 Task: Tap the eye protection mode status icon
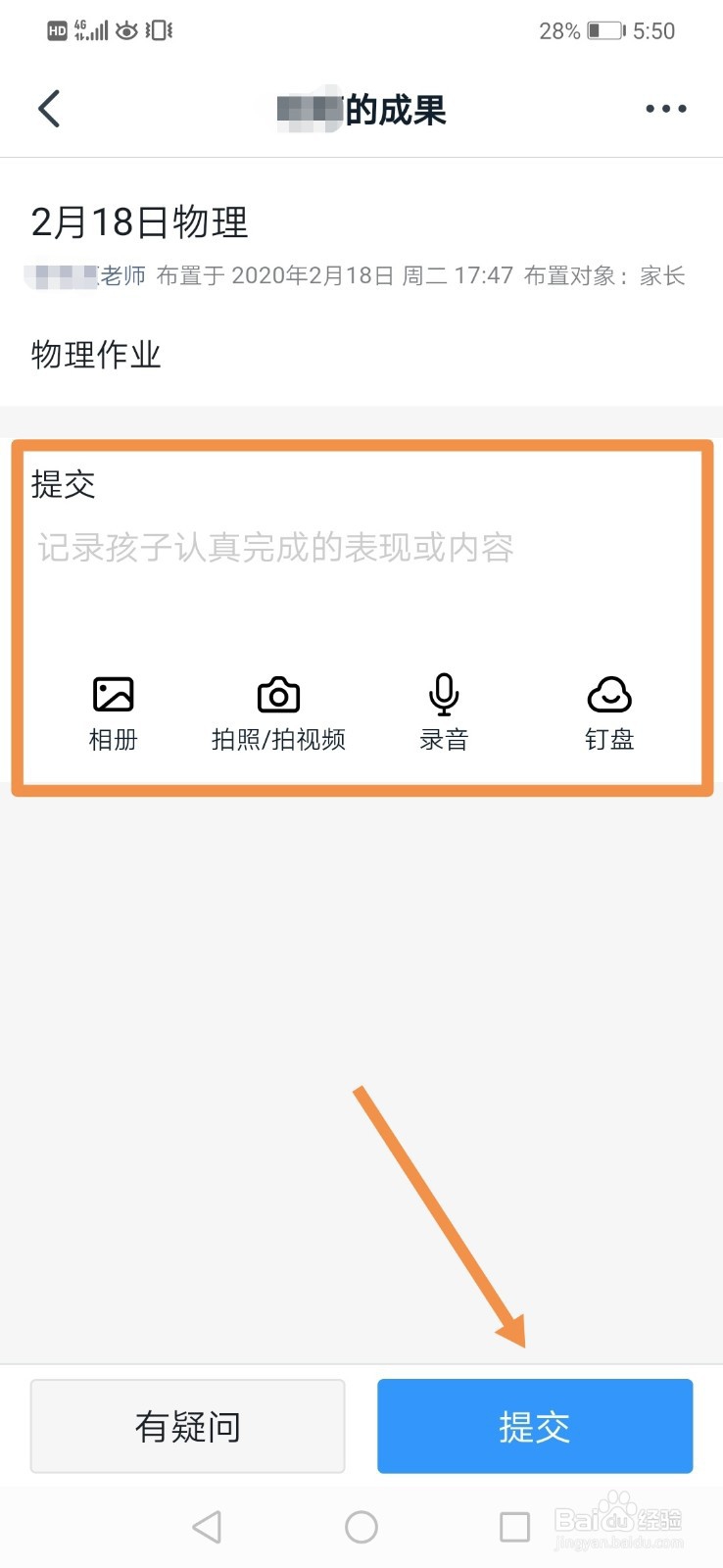[x=125, y=29]
